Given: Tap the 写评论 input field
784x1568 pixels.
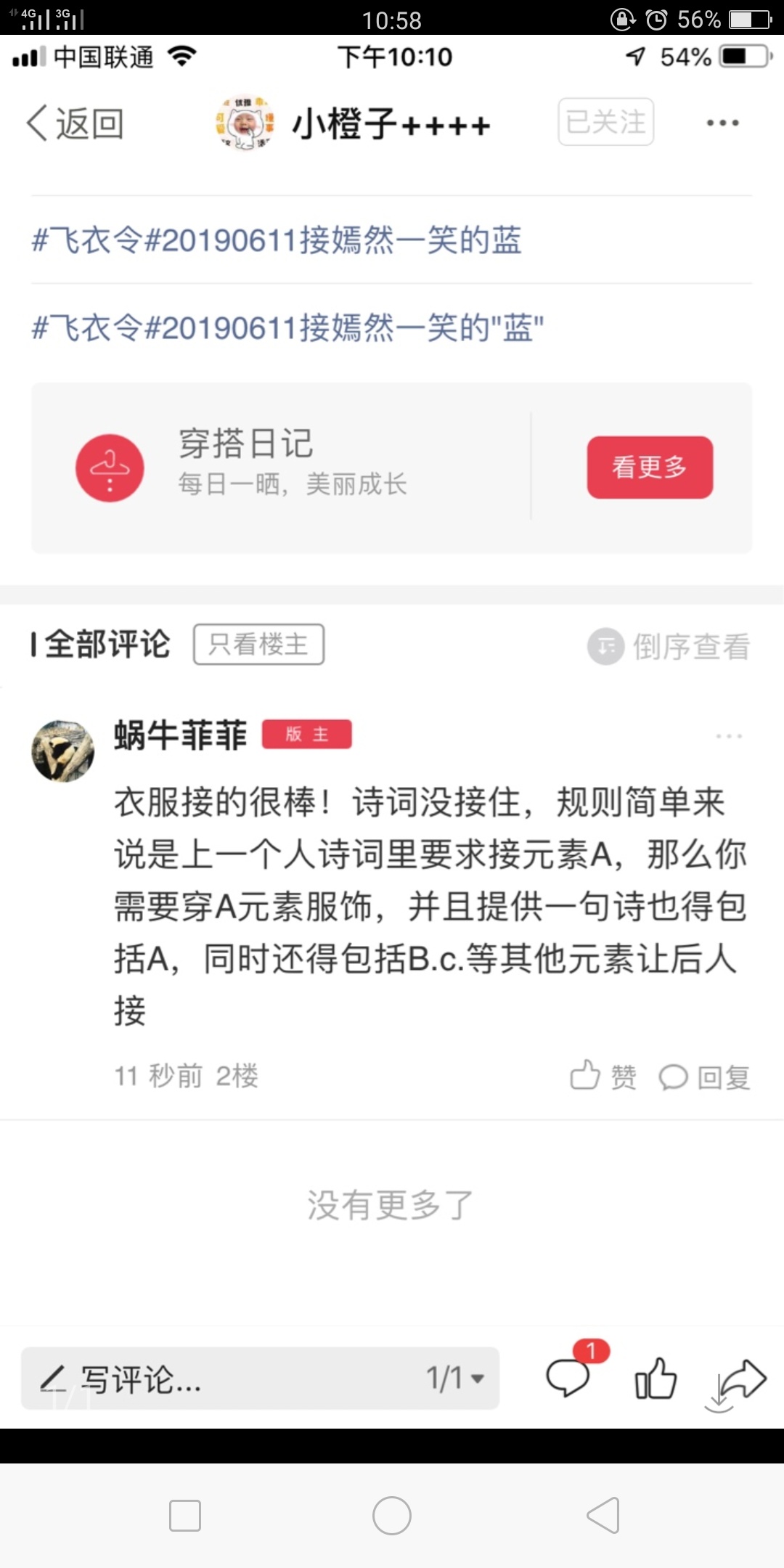Looking at the screenshot, I should click(218, 1379).
